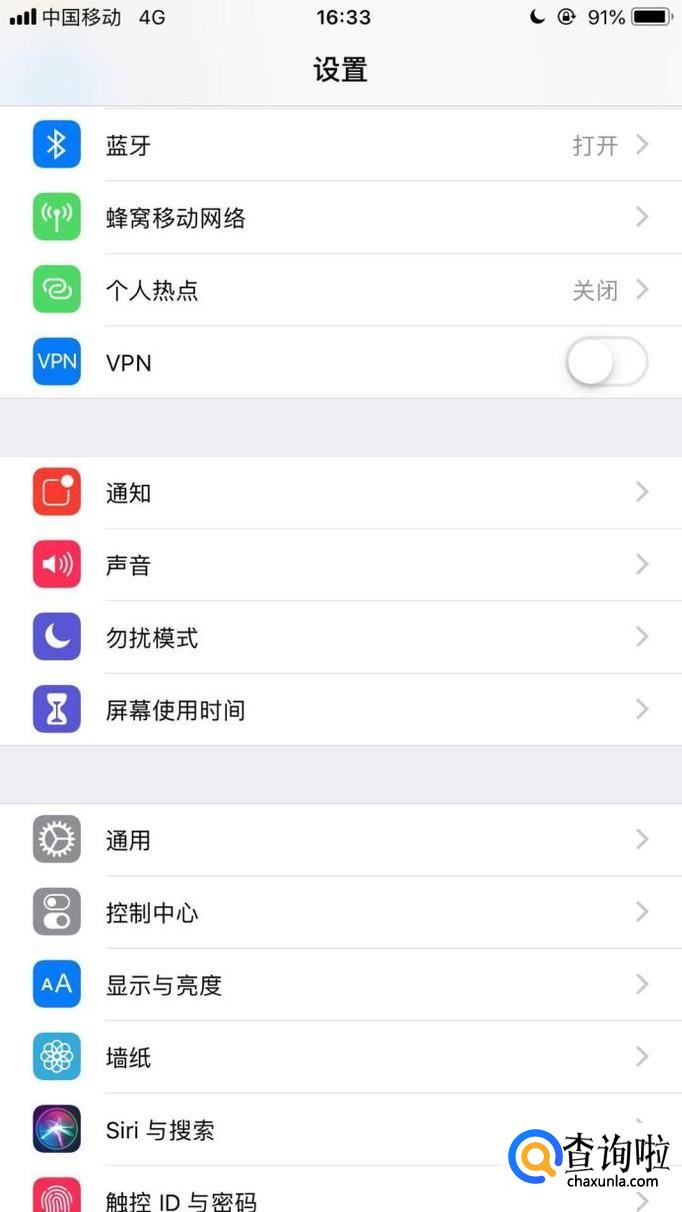
Task: Open 通知 notification settings
Action: pyautogui.click(x=340, y=492)
